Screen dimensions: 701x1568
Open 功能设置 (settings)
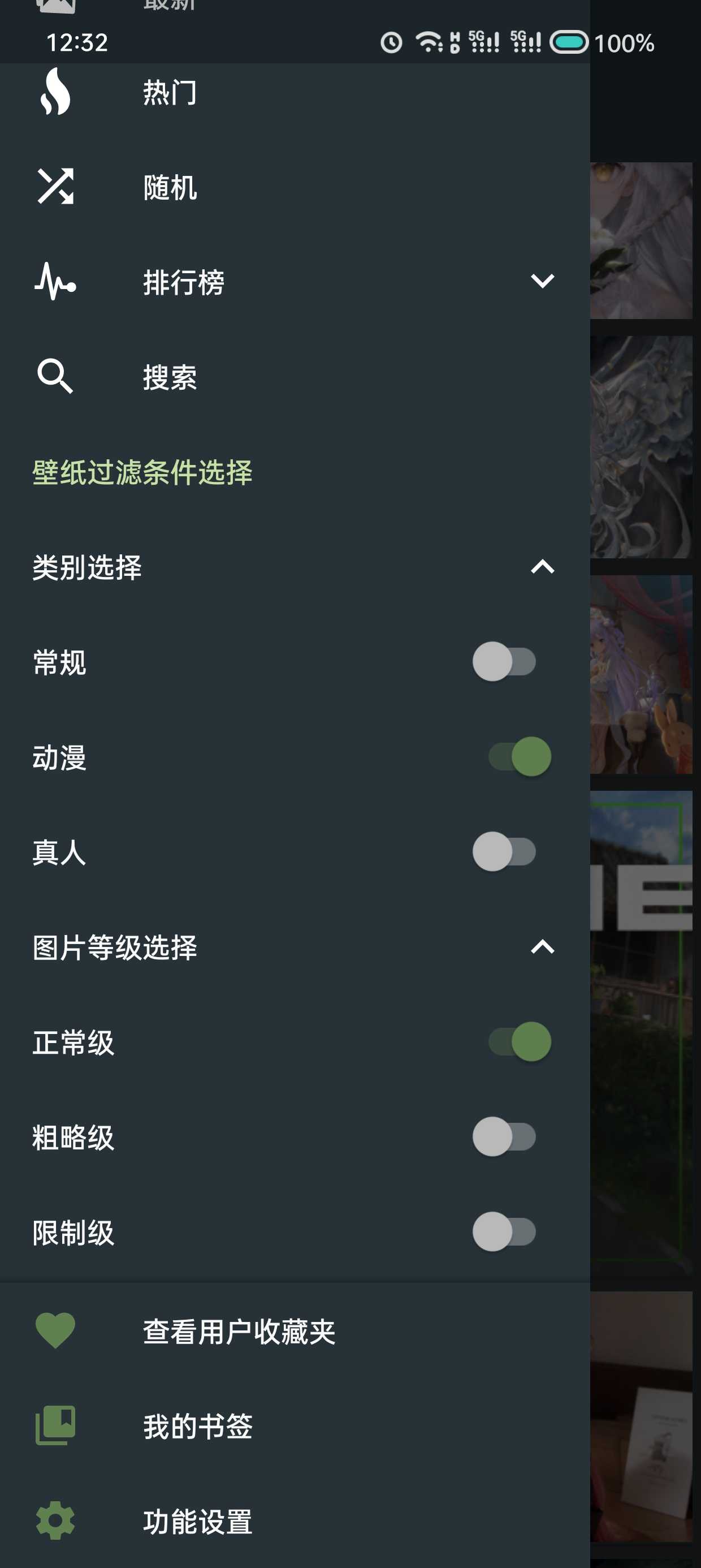tap(198, 1521)
